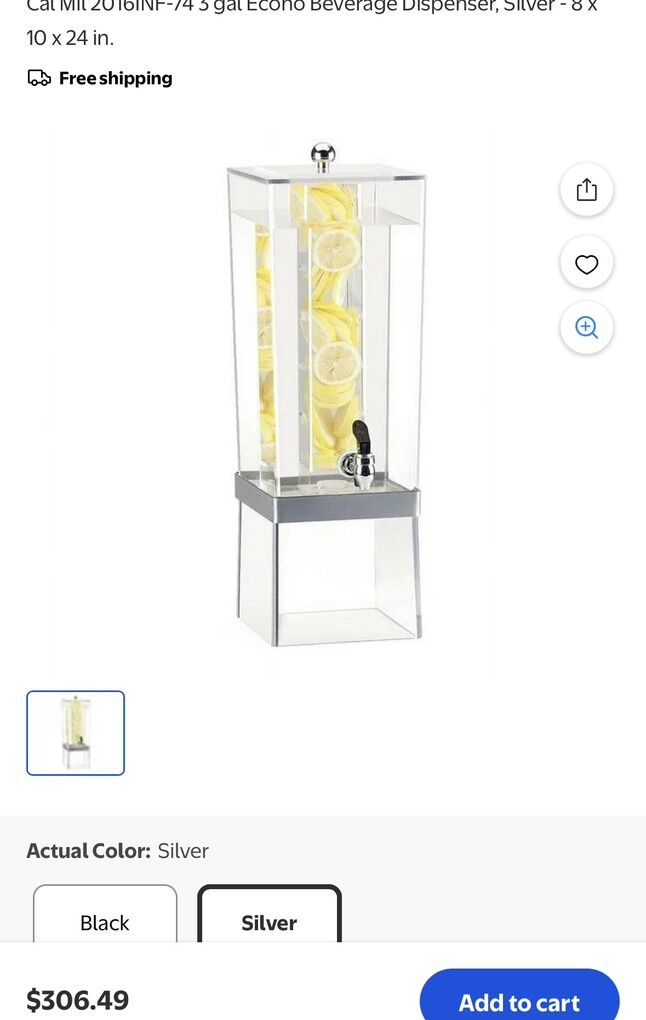Select the small product thumbnail
Screen dimensions: 646x1020
[76, 733]
